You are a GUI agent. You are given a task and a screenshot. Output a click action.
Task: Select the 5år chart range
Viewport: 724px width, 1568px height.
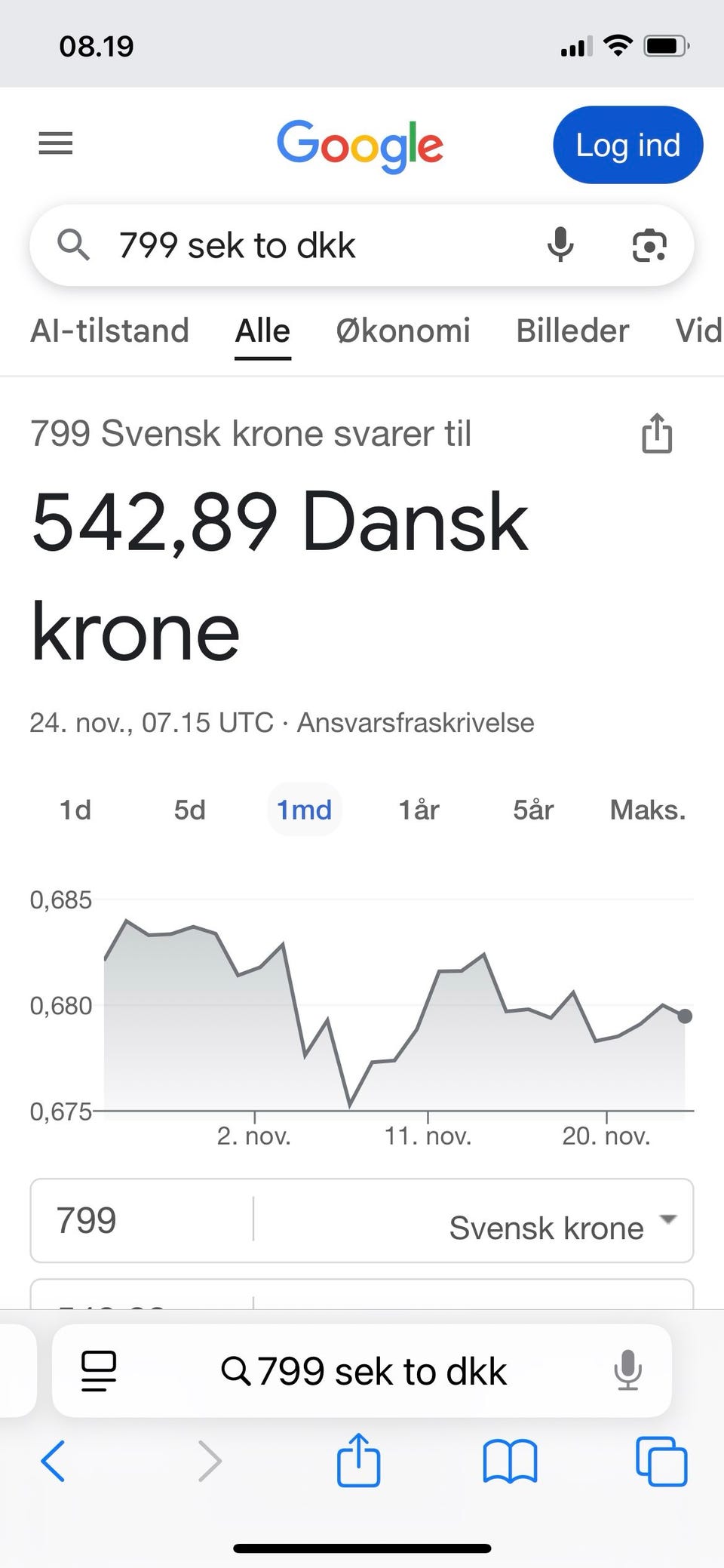[533, 810]
